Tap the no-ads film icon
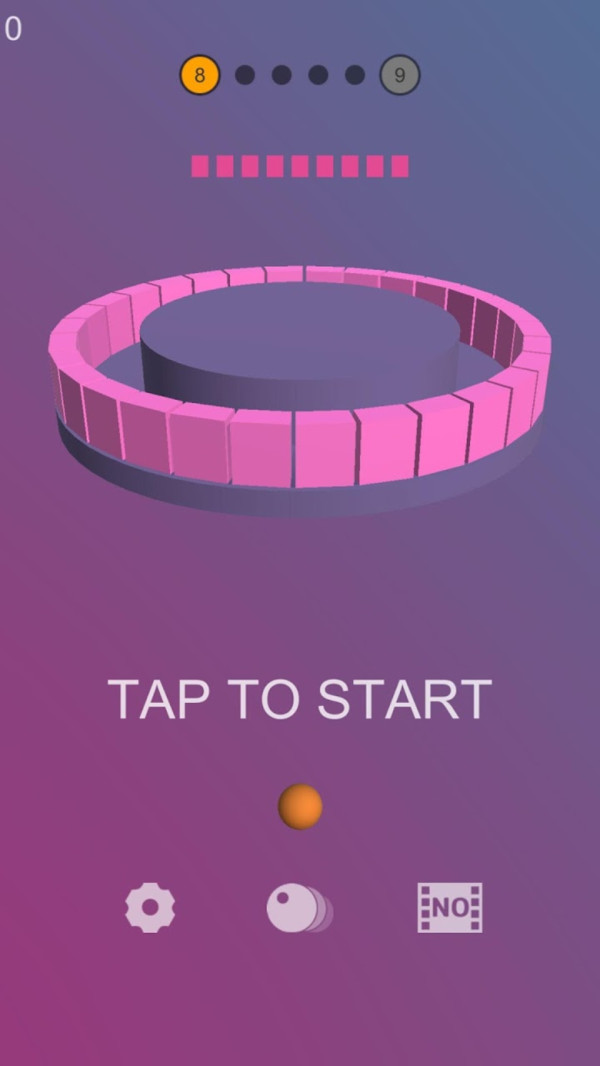600x1066 pixels. [449, 908]
